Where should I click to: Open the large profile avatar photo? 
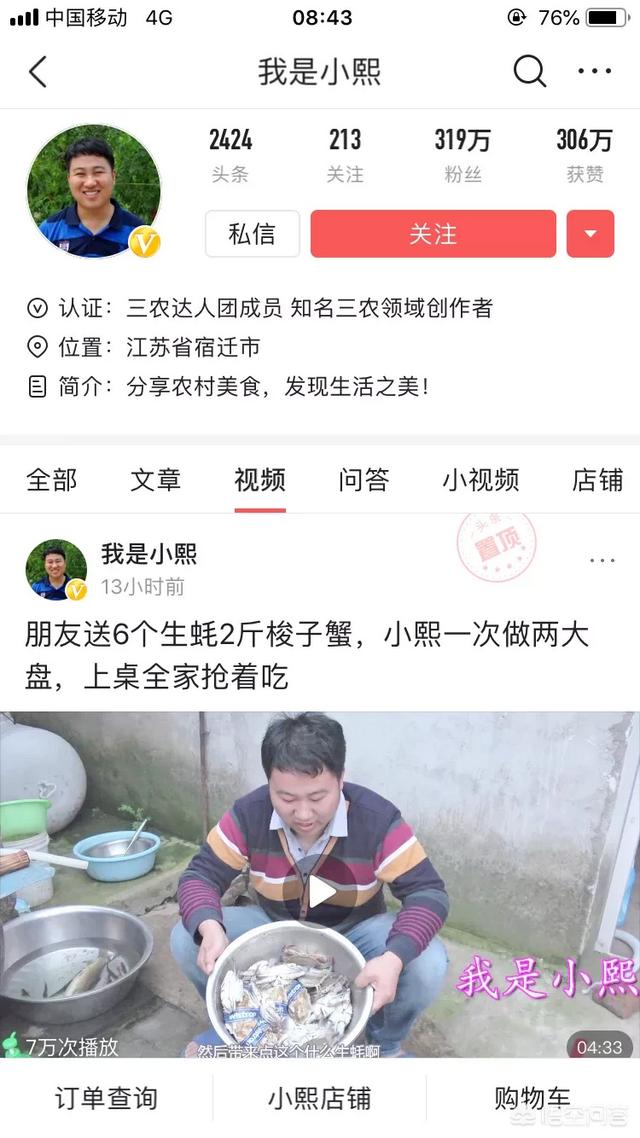click(x=93, y=191)
